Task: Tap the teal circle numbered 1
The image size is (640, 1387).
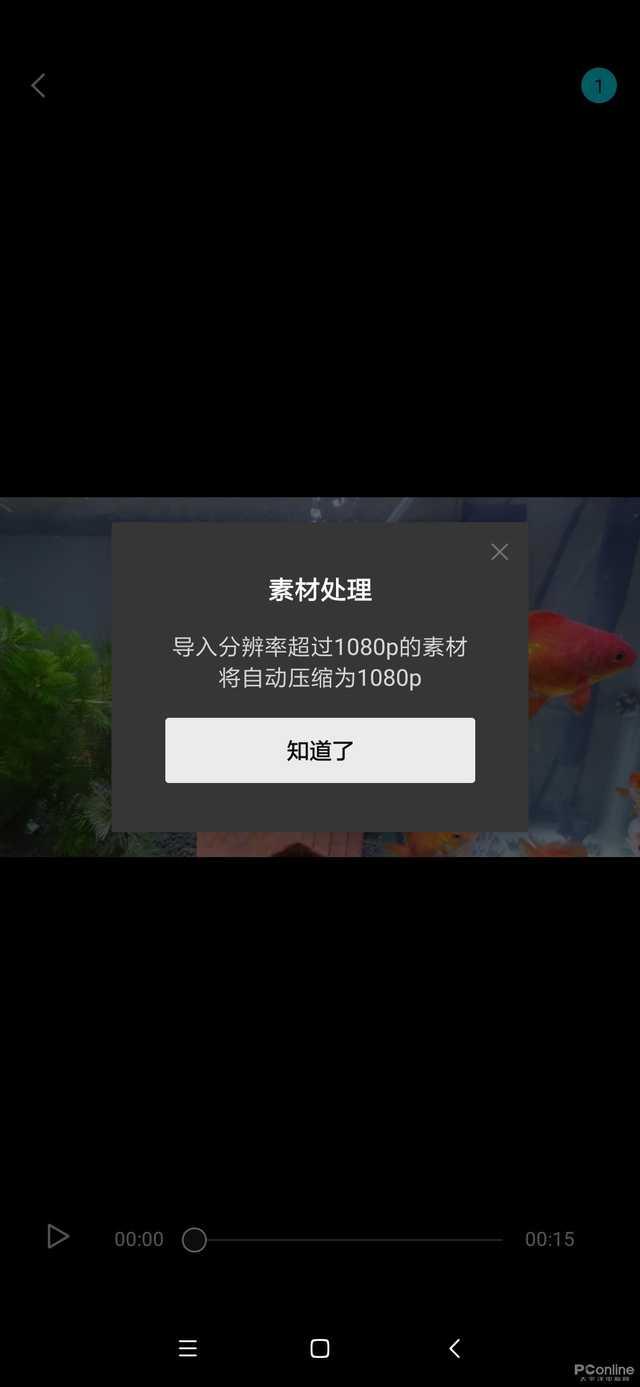Action: pyautogui.click(x=599, y=86)
